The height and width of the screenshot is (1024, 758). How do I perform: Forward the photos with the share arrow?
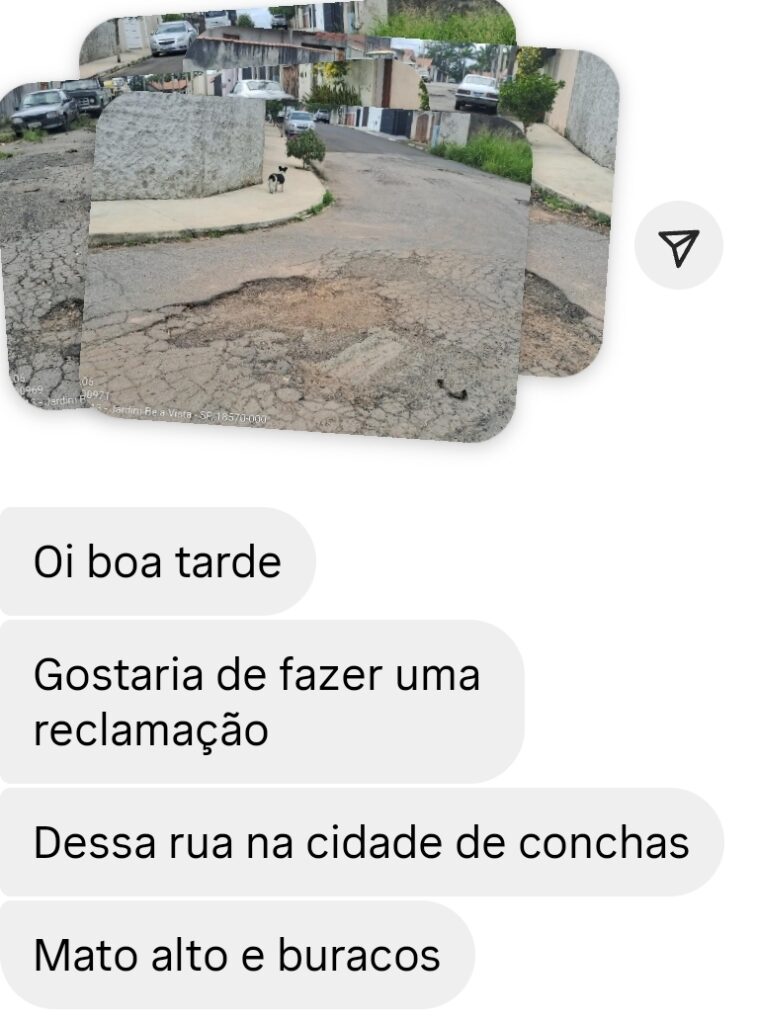(679, 246)
